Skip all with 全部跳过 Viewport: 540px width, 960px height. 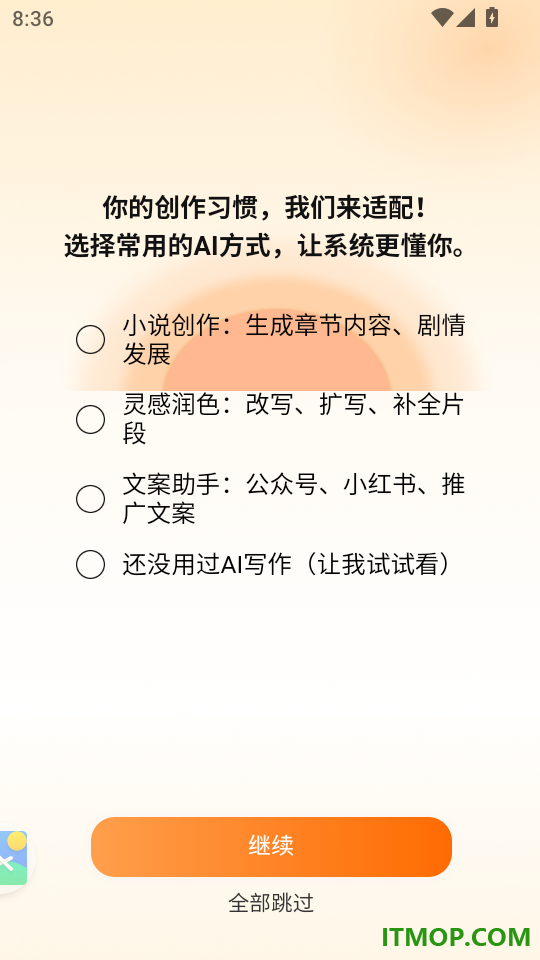(x=271, y=902)
